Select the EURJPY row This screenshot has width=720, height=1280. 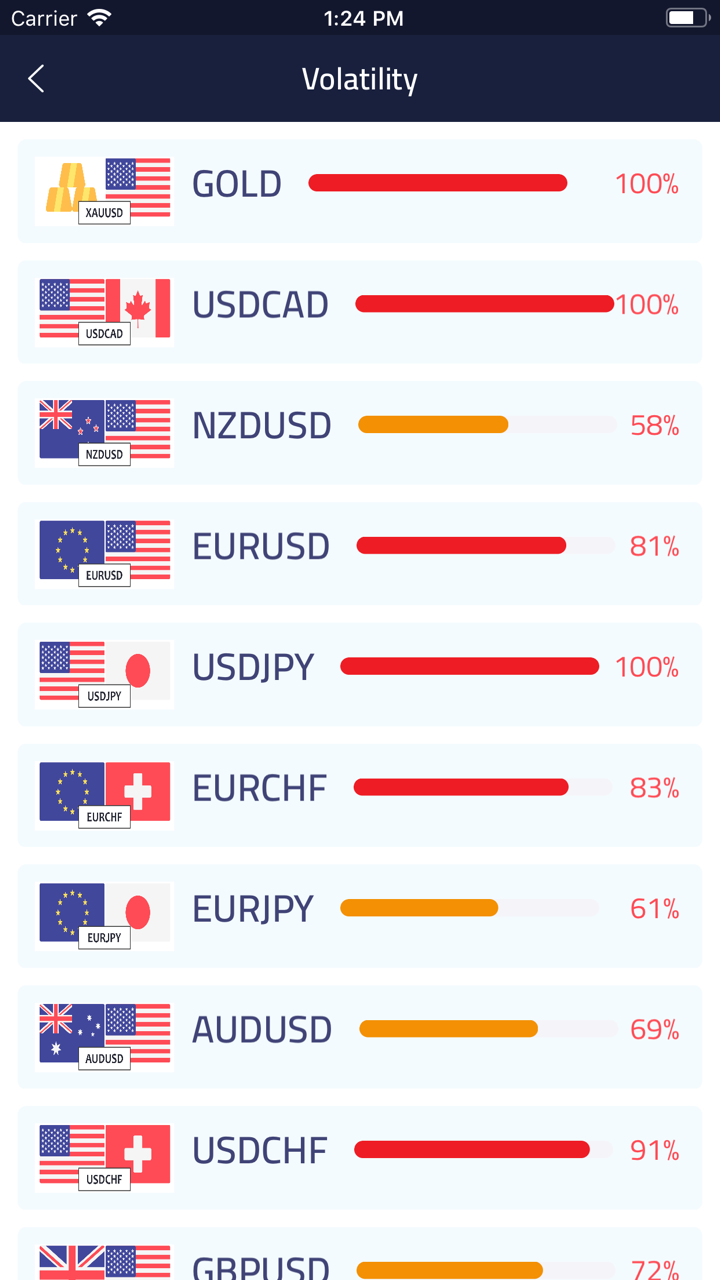click(360, 916)
